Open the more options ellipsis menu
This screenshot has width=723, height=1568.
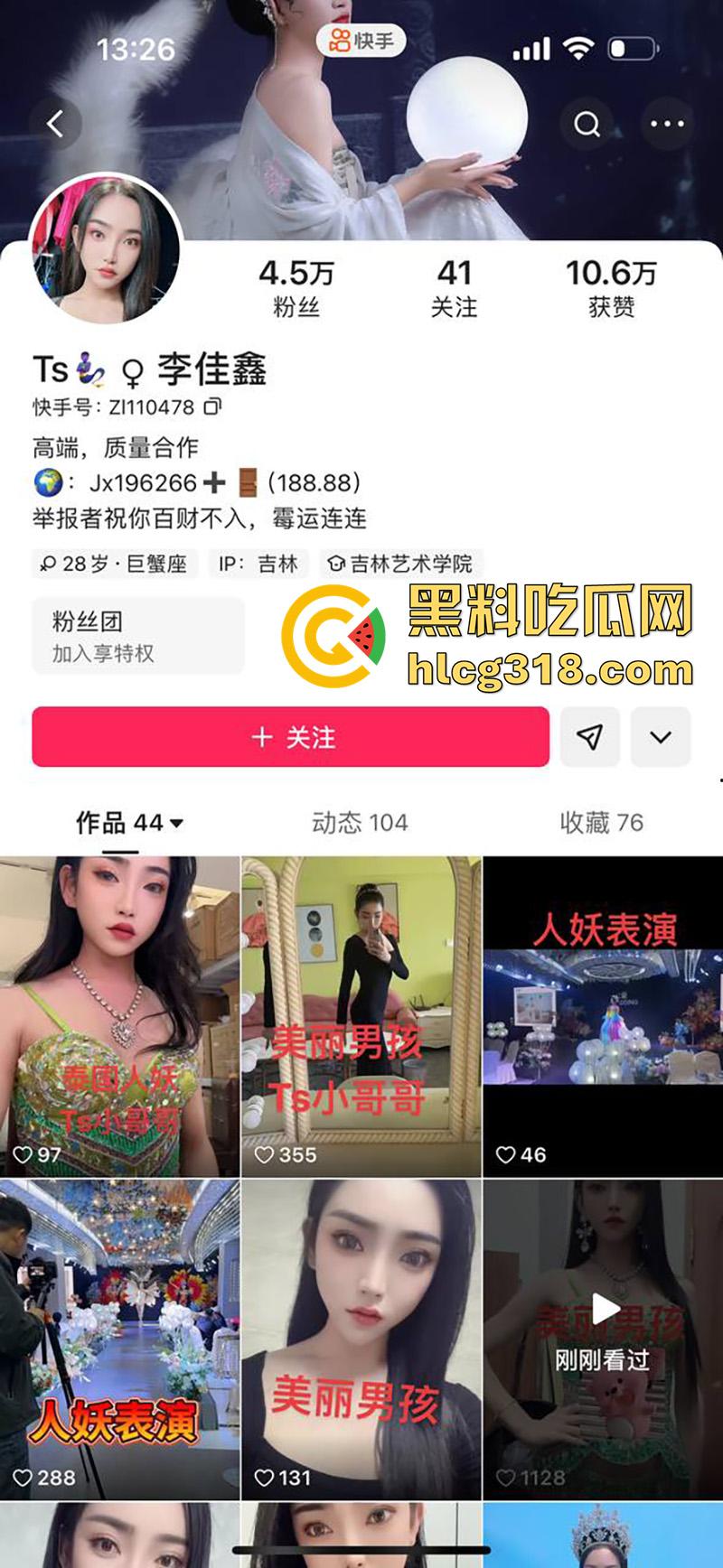click(x=666, y=122)
